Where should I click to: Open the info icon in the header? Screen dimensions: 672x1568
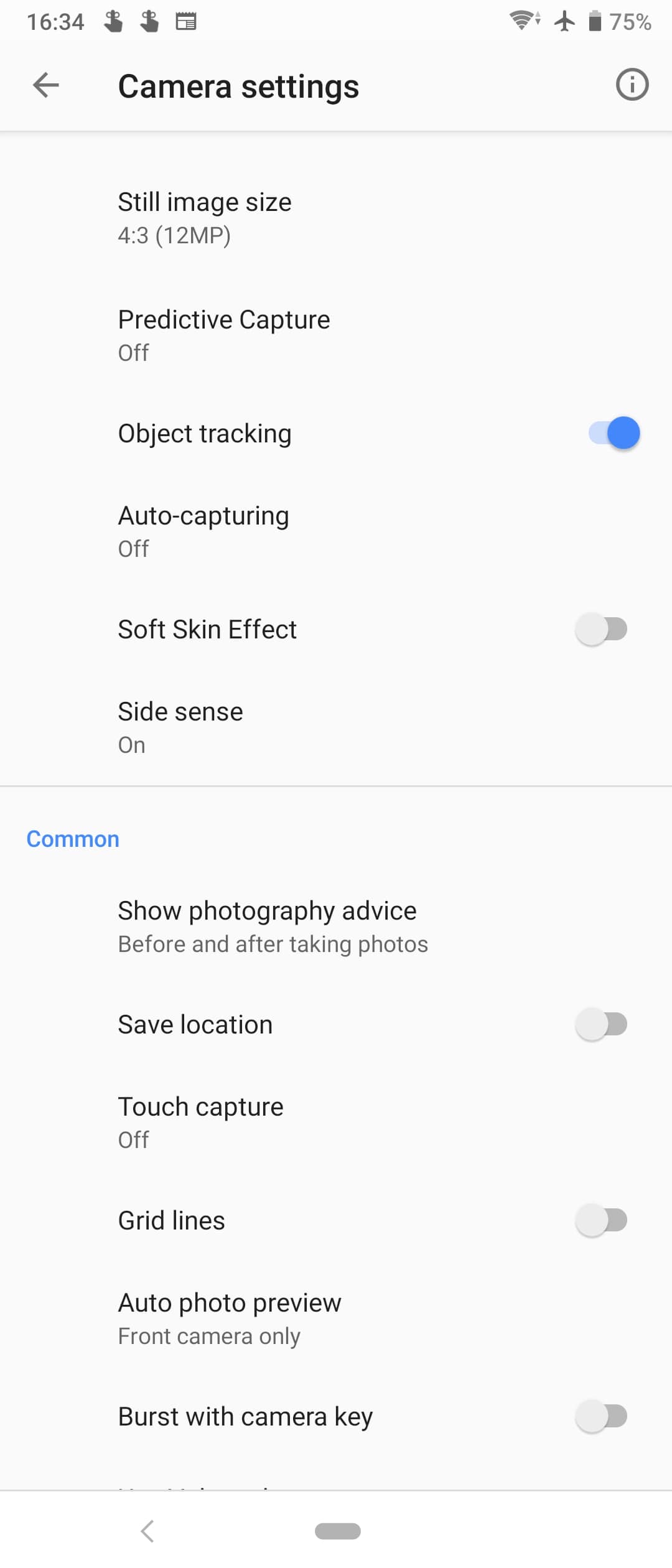point(632,85)
